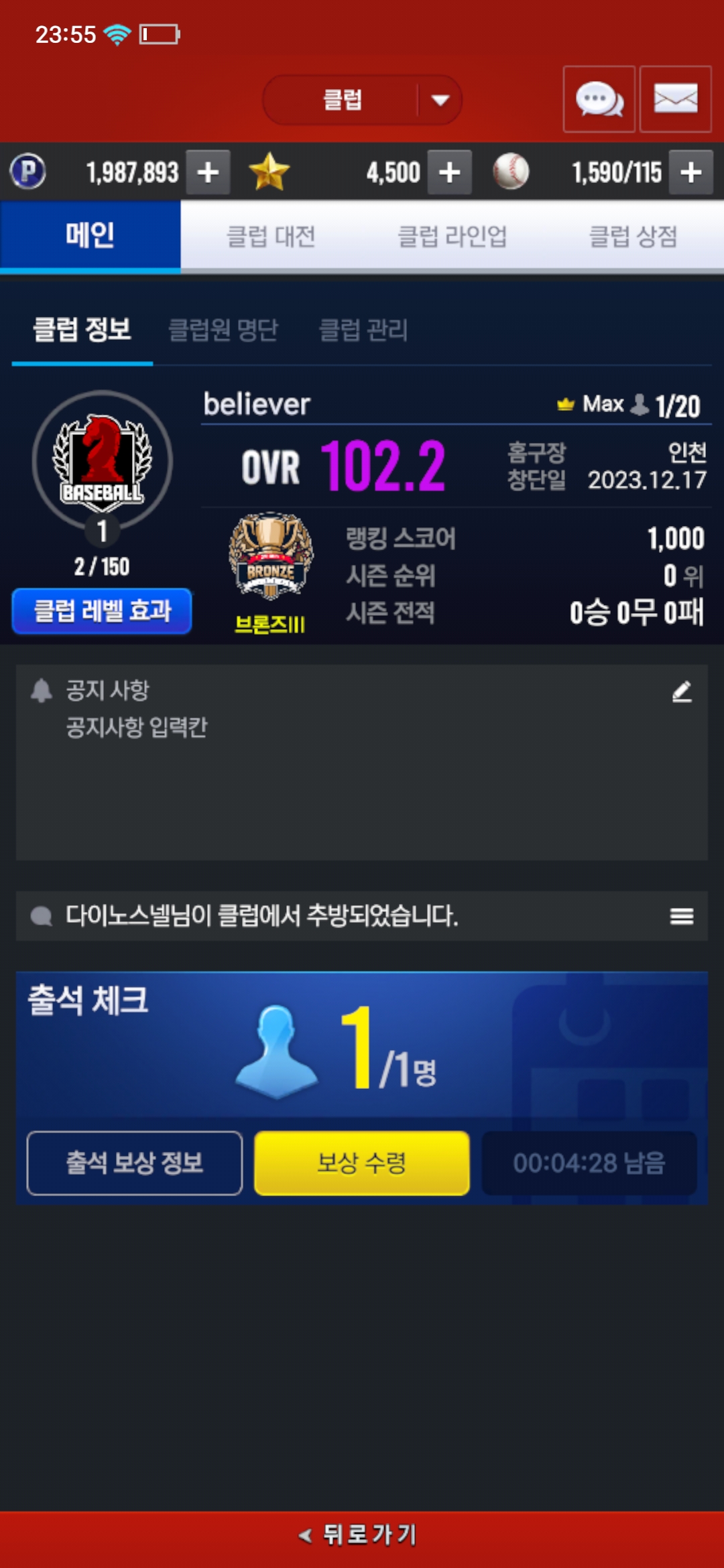Switch to the 클럽 라인업 tab
The image size is (724, 1568).
452,237
